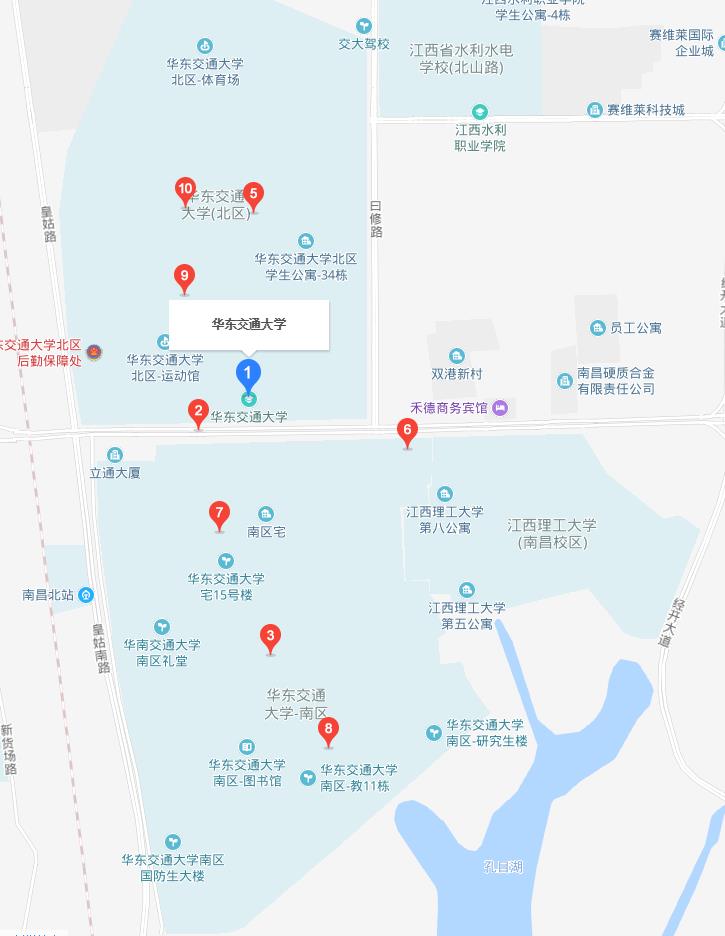The height and width of the screenshot is (936, 725).
Task: Select red marker number 3
Action: coord(269,635)
